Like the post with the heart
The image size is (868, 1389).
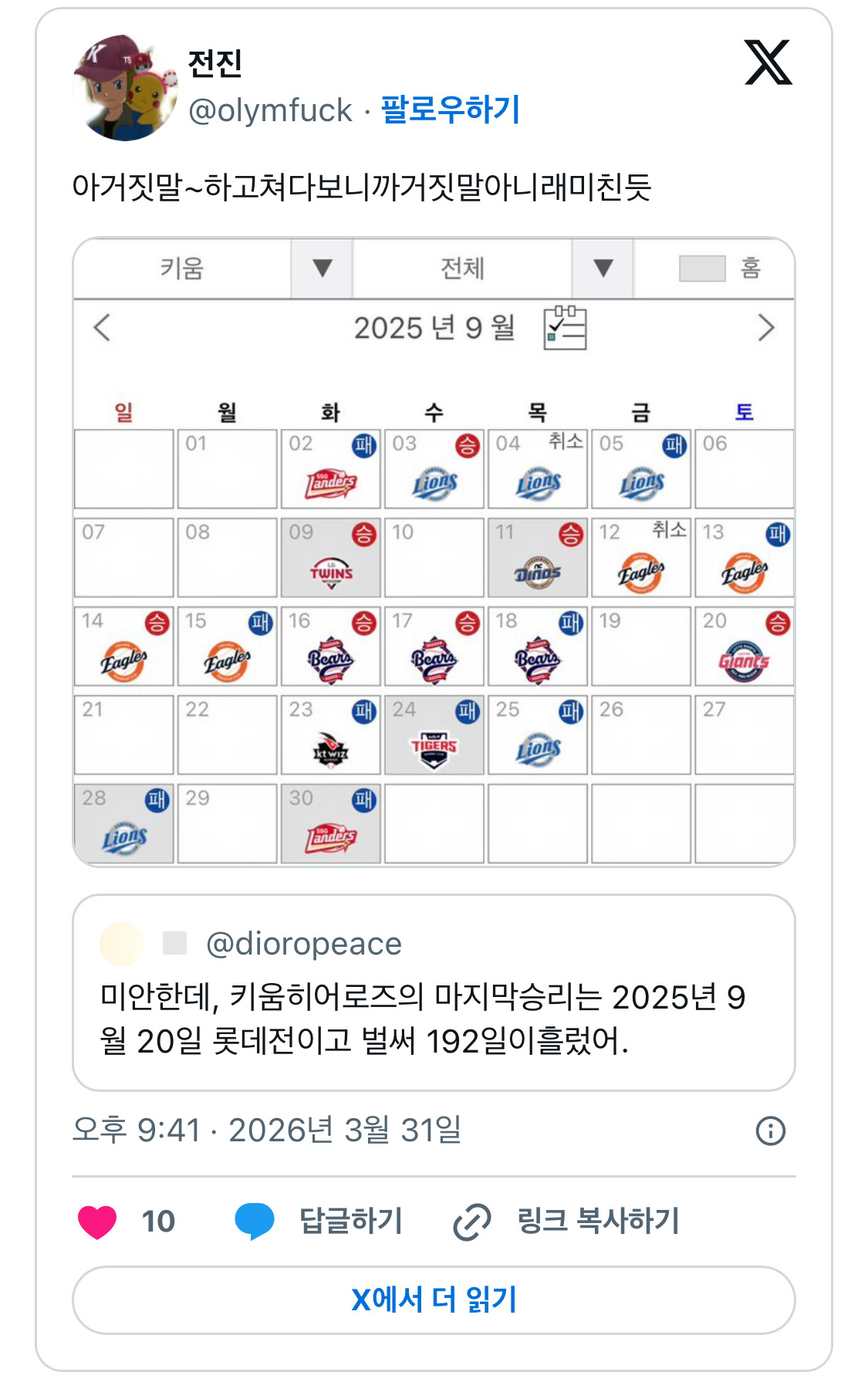97,1221
